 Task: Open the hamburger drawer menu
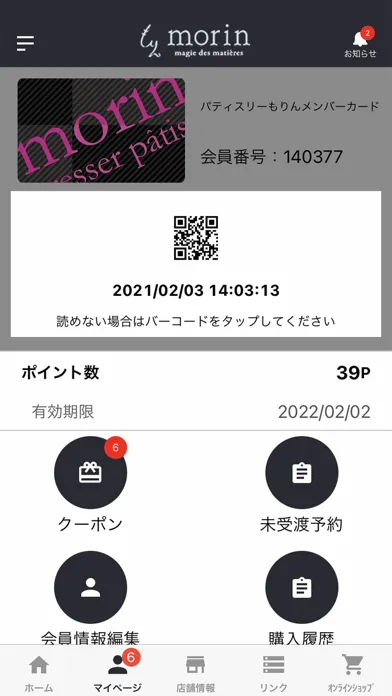click(x=25, y=43)
